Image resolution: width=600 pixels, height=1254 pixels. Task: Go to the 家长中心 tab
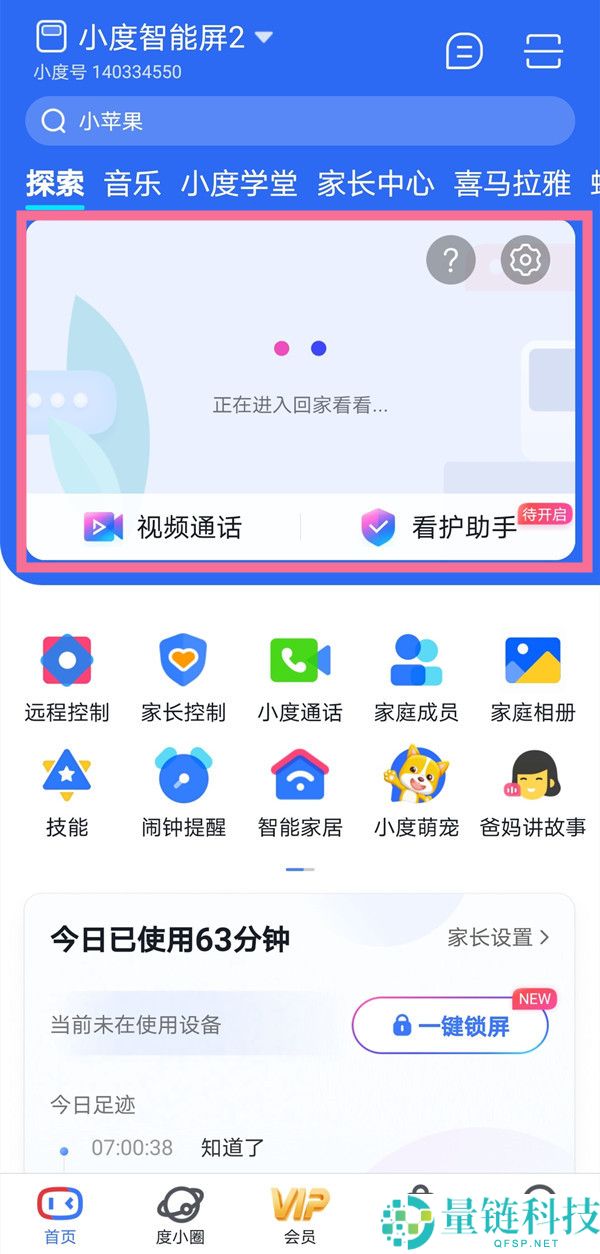[376, 184]
